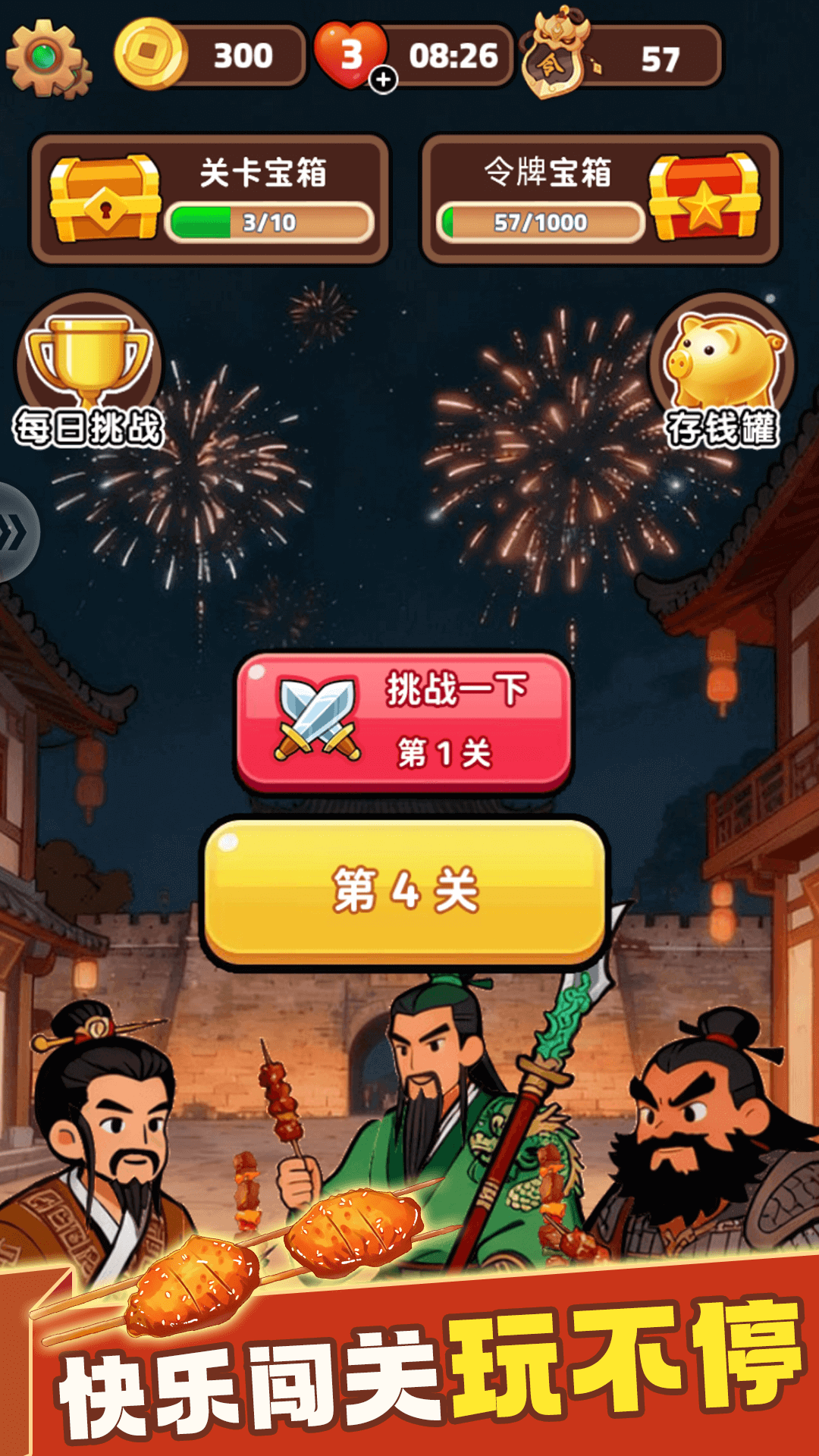This screenshot has width=819, height=1456.
Task: Play 第4关 level
Action: tap(404, 891)
